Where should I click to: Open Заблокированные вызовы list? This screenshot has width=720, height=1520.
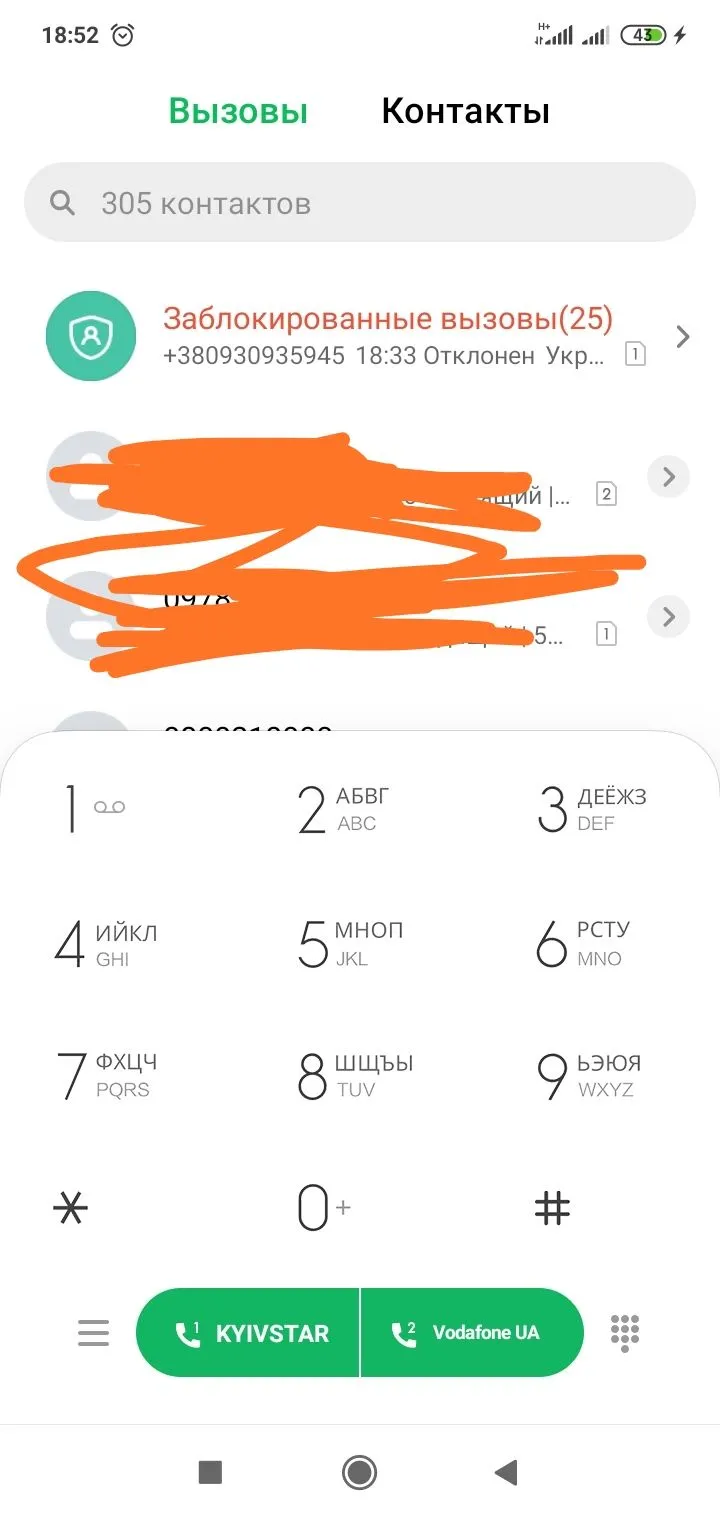pyautogui.click(x=388, y=336)
